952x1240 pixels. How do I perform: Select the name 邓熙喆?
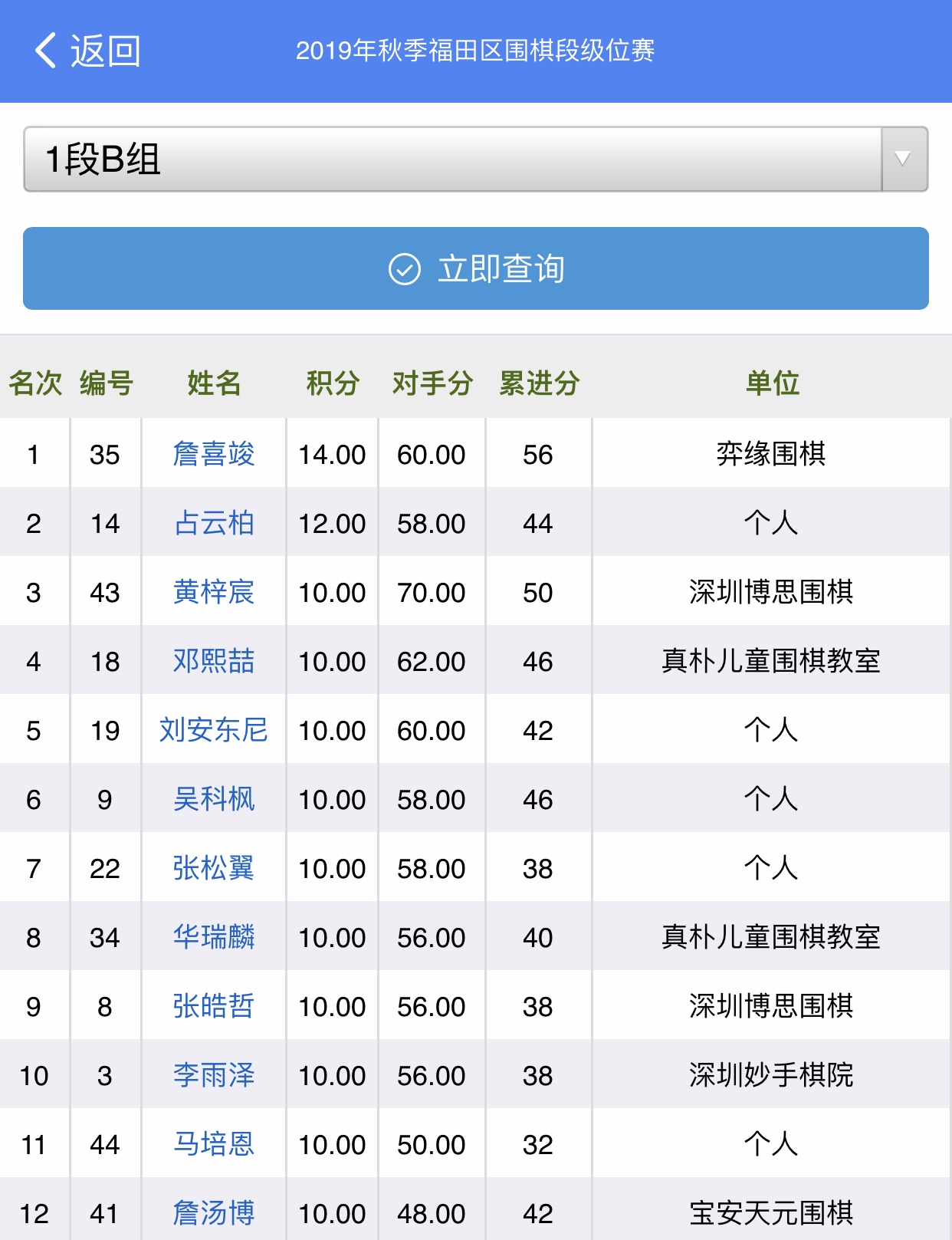(x=213, y=661)
